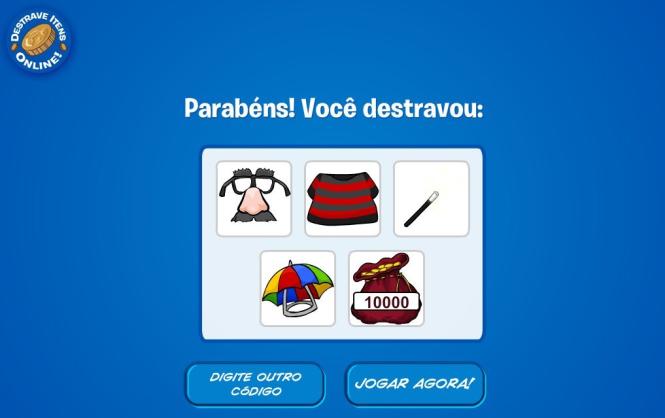Tap the Digite Outro Código button
This screenshot has width=665, height=418.
coord(254,384)
